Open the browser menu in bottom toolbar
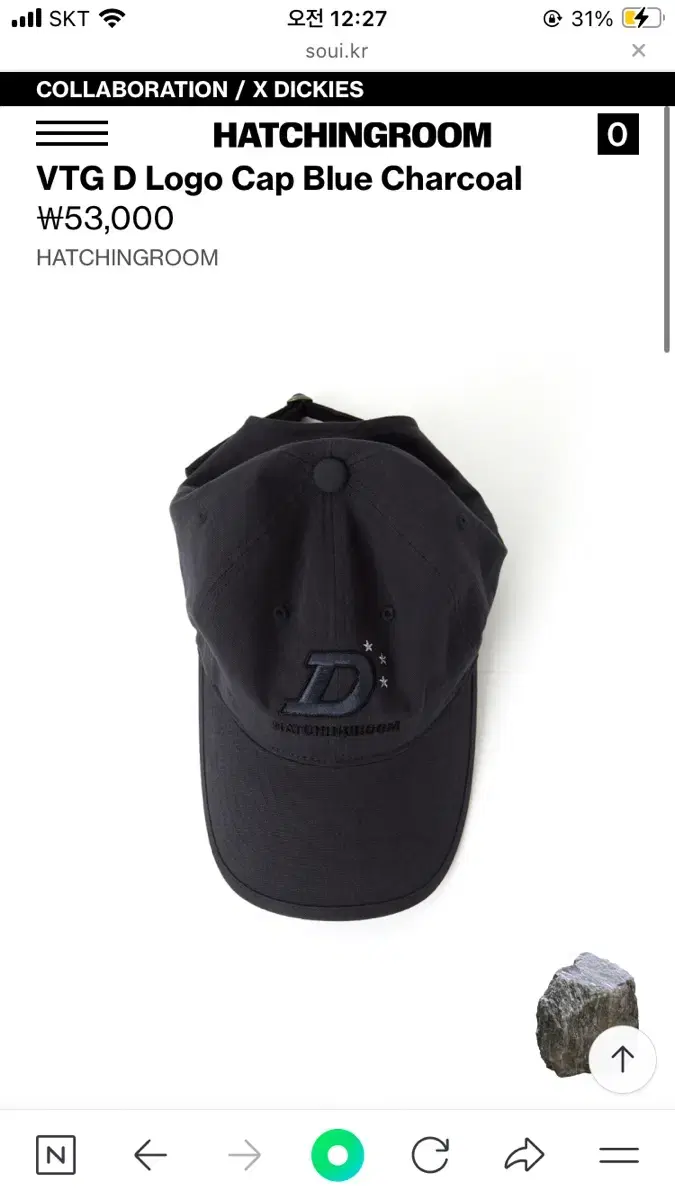This screenshot has height=1200, width=675. (618, 1156)
